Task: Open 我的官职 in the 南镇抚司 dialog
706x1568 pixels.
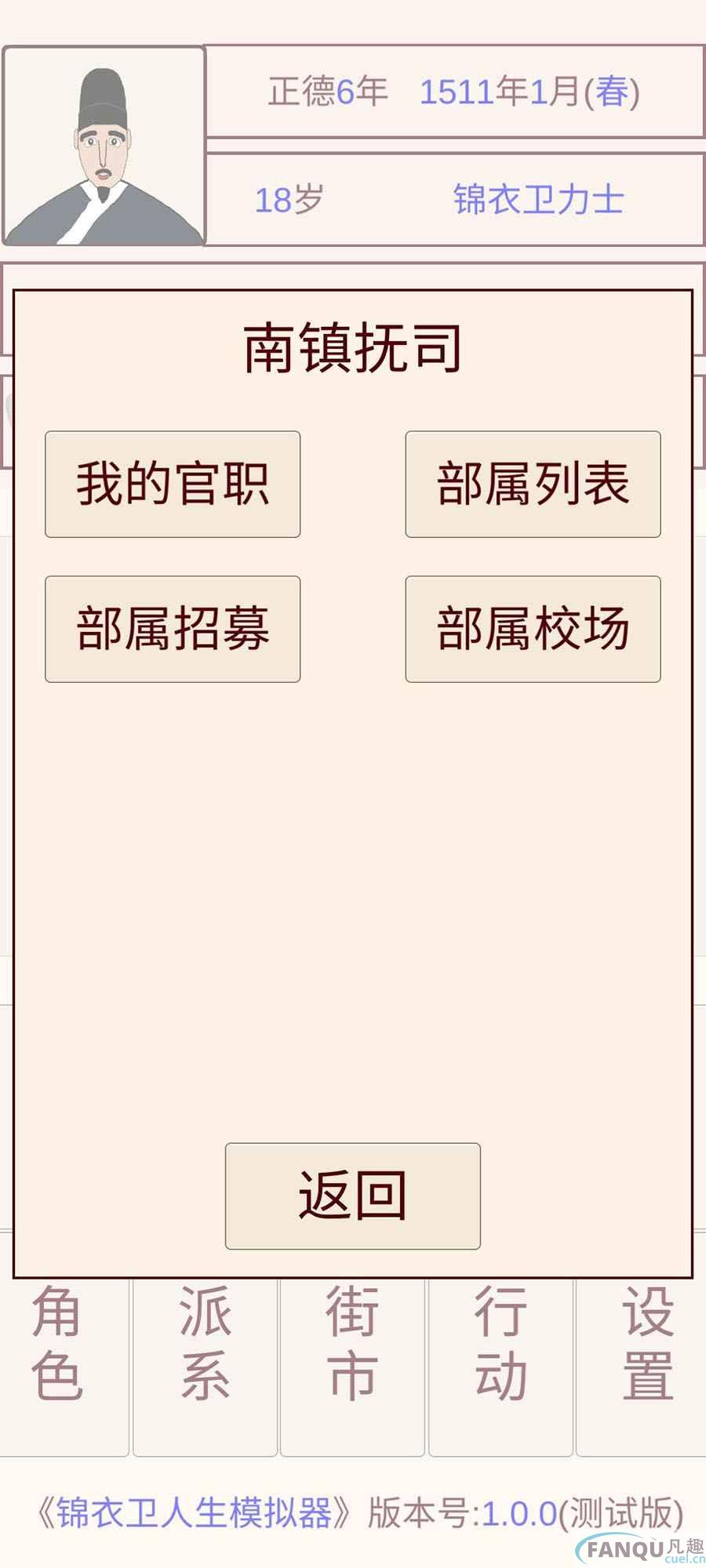Action: pos(173,484)
